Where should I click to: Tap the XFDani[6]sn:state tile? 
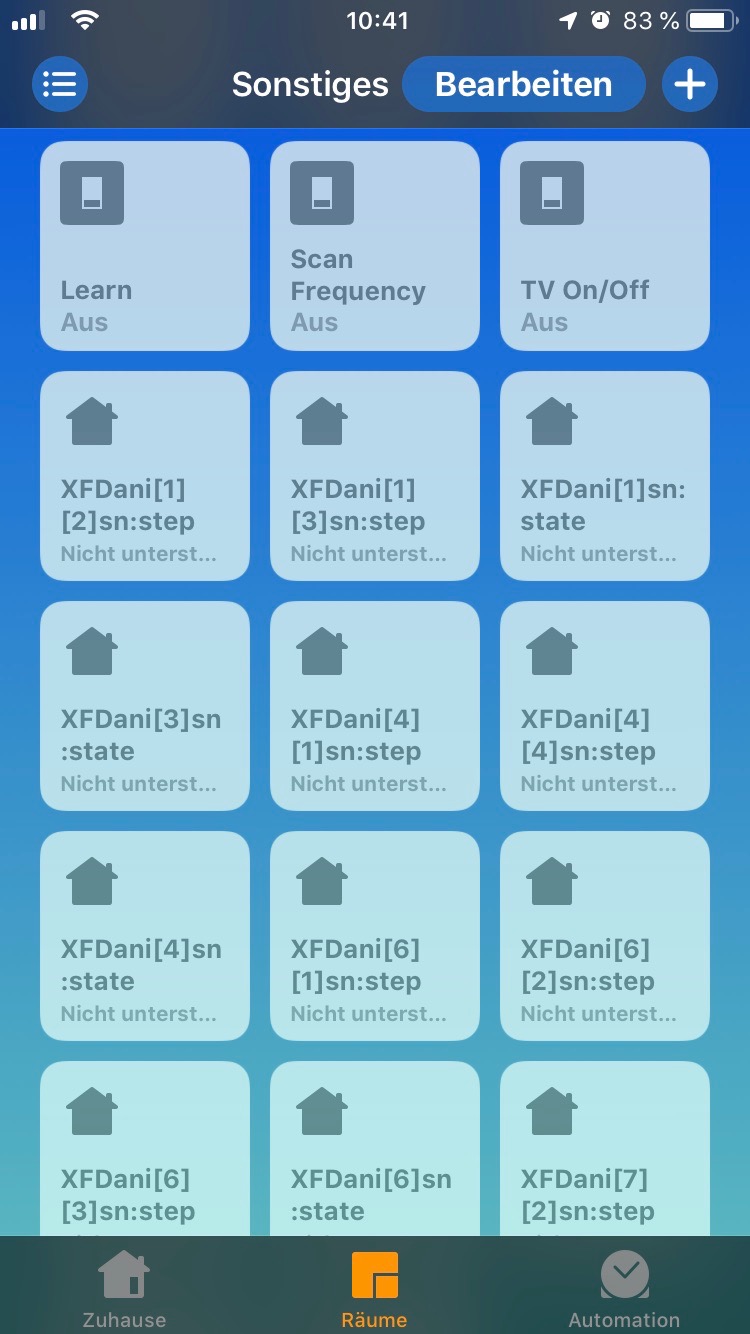click(x=375, y=1150)
